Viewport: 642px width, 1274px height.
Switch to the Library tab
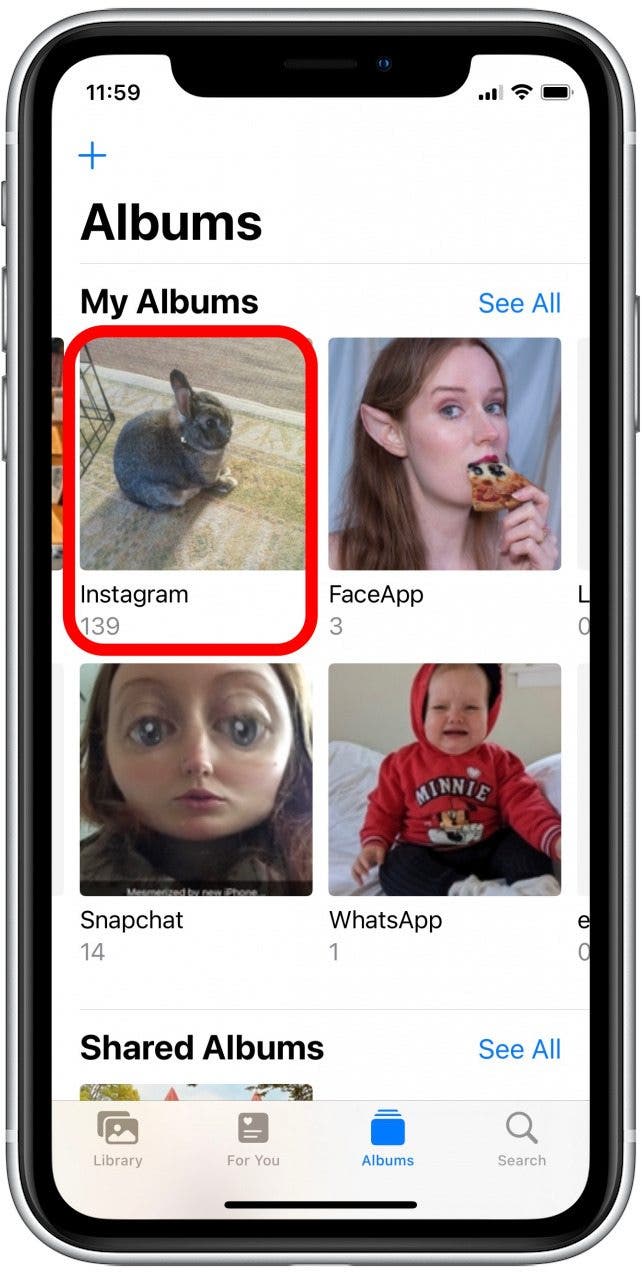[118, 1140]
